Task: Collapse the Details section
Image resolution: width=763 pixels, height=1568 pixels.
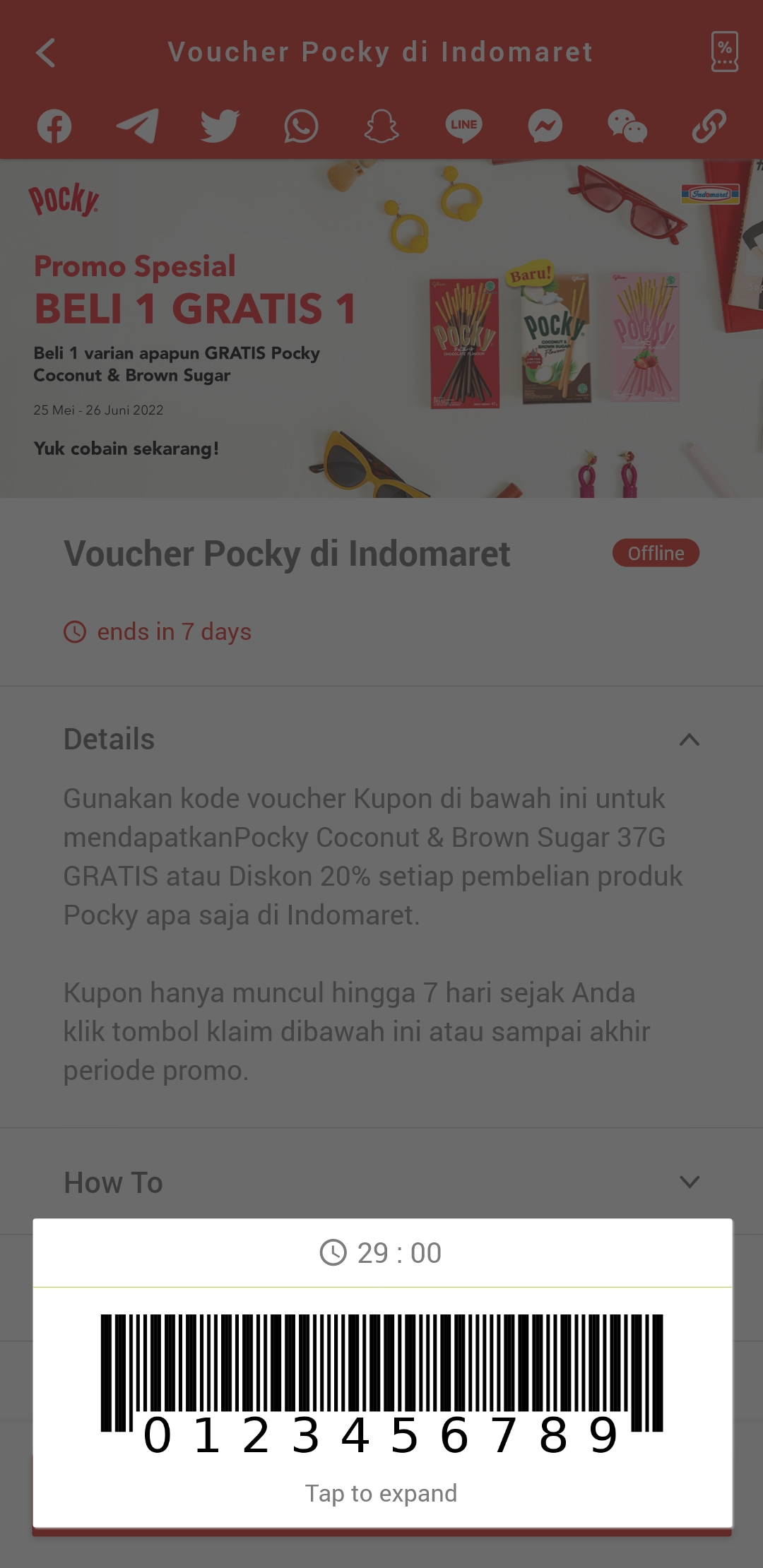Action: (690, 740)
